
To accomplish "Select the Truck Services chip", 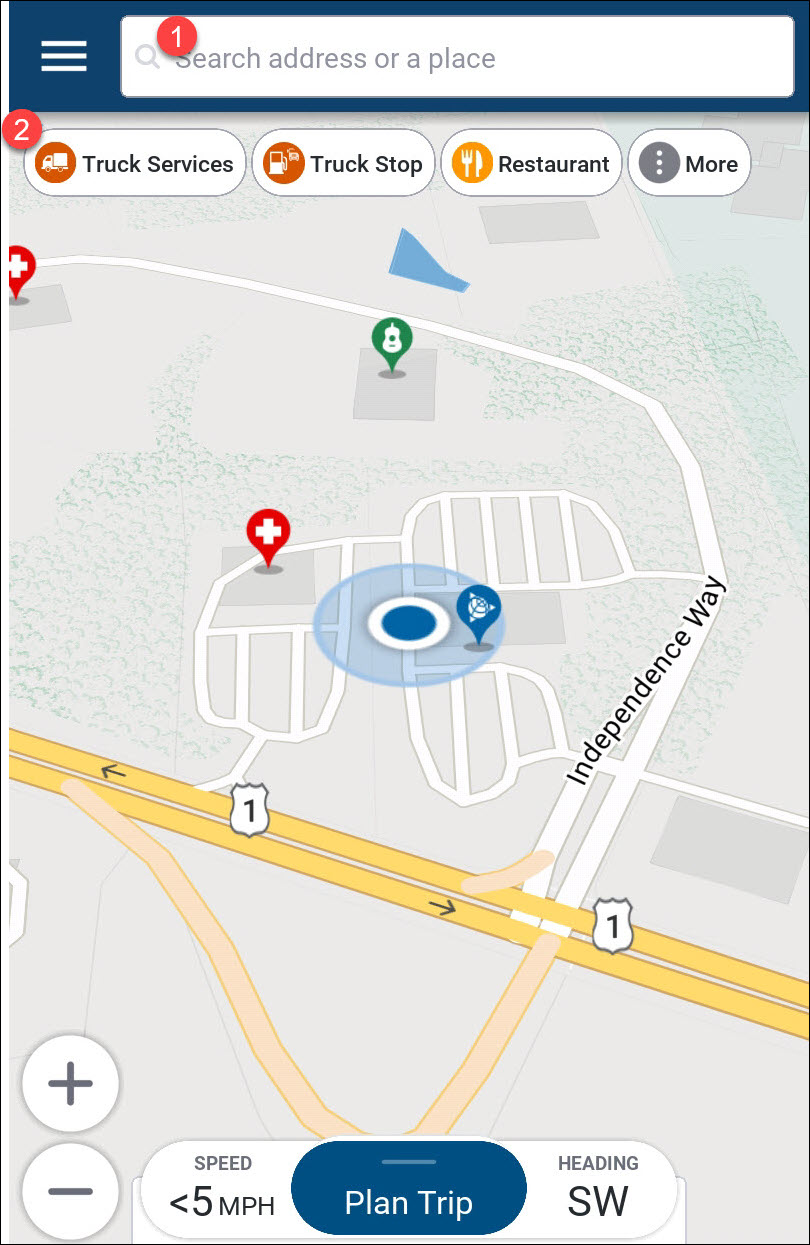I will click(134, 164).
